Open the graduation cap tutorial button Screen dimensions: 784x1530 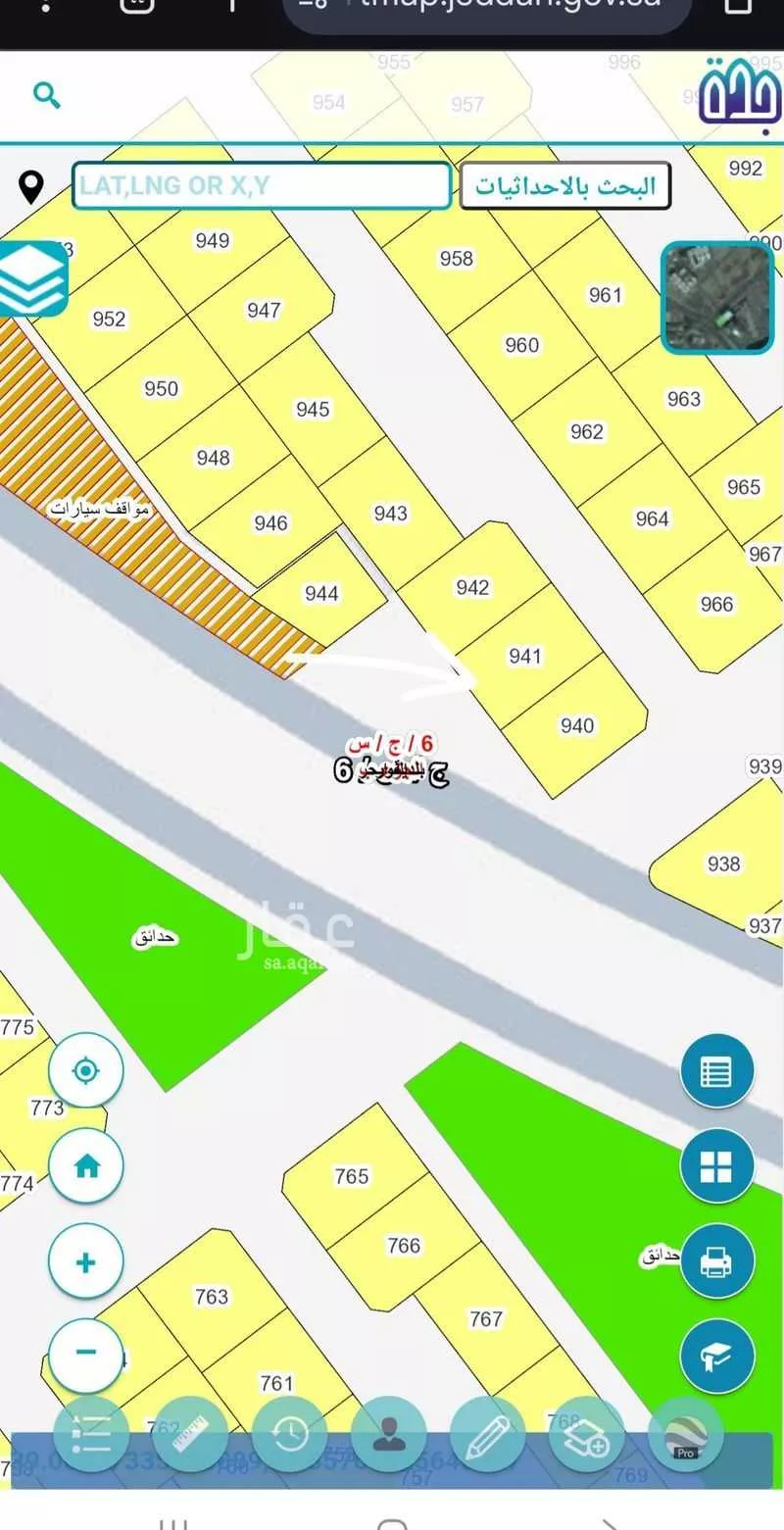pos(717,1356)
